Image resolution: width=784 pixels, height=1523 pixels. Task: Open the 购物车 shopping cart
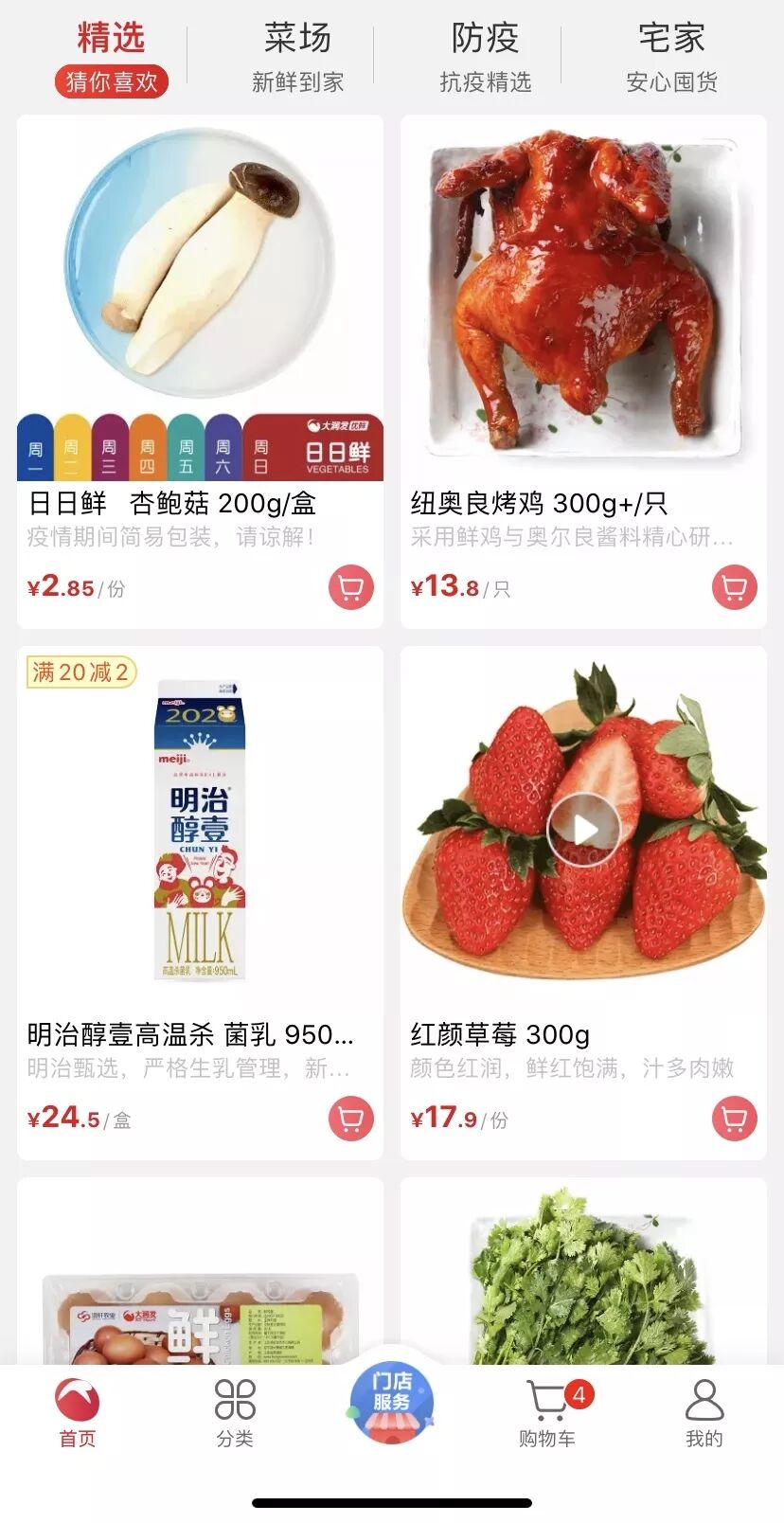coord(547,1411)
